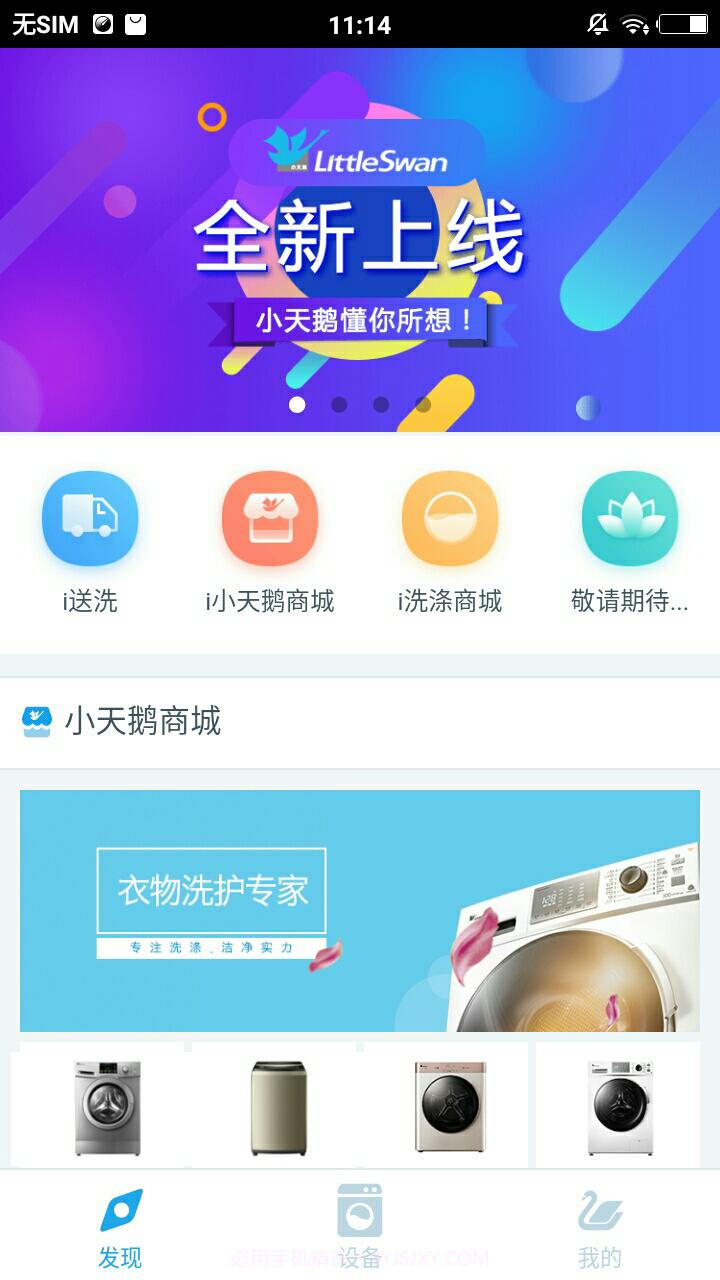
Task: Tap the 敬请期待 lotus icon
Action: (630, 520)
